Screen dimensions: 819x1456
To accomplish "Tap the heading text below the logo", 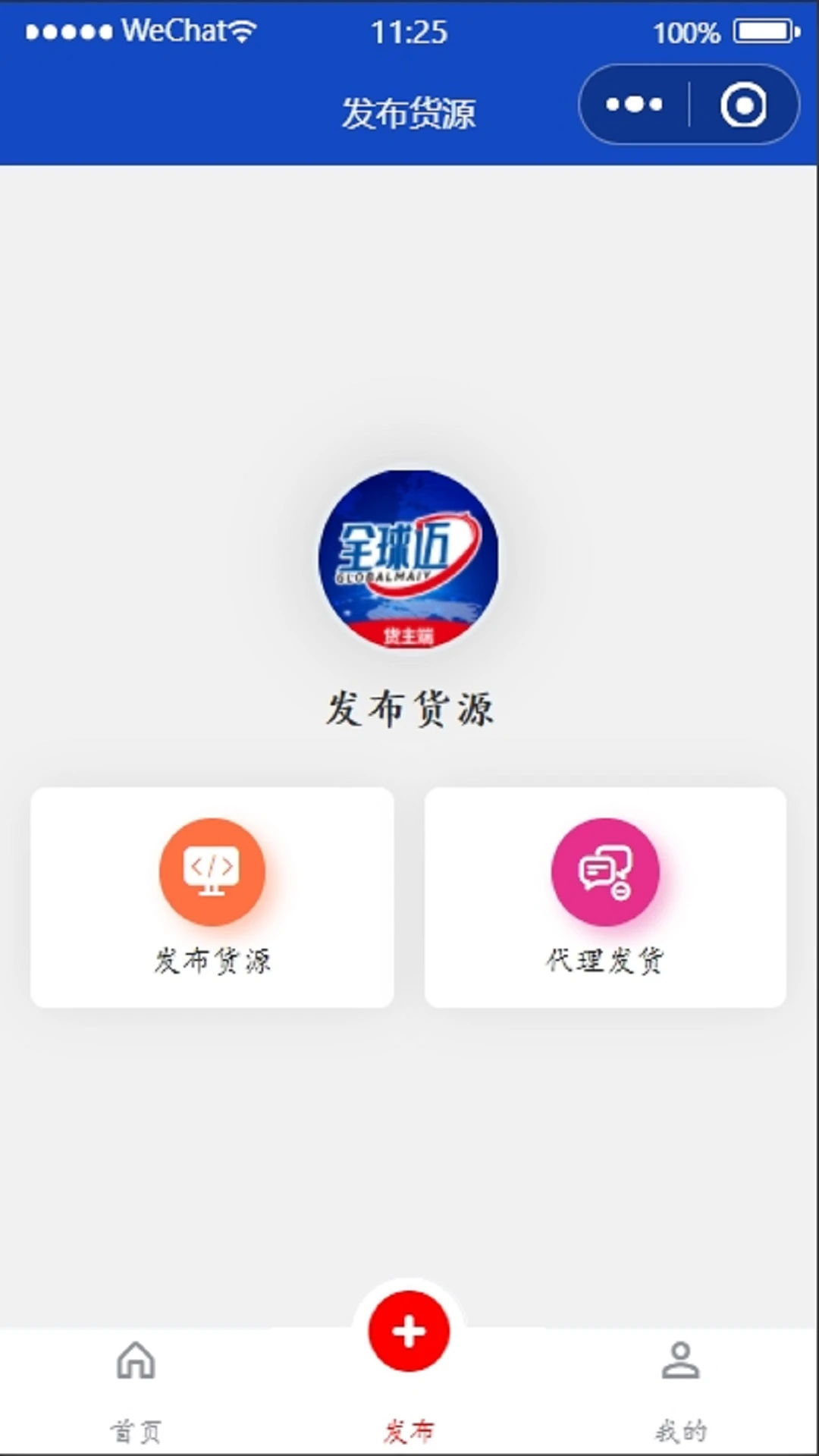I will 409,709.
